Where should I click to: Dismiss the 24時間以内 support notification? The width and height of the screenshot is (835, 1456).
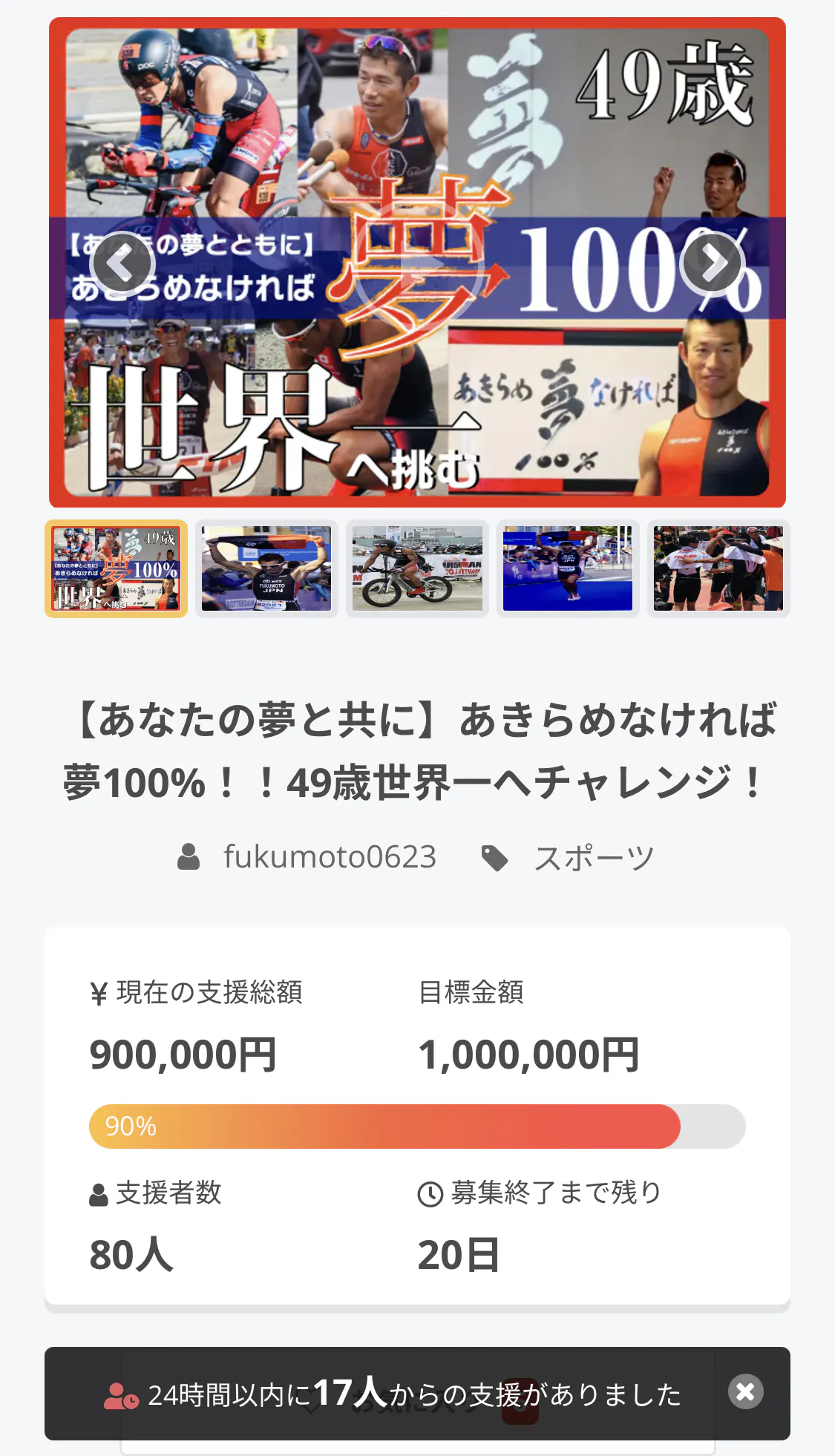[x=745, y=1391]
